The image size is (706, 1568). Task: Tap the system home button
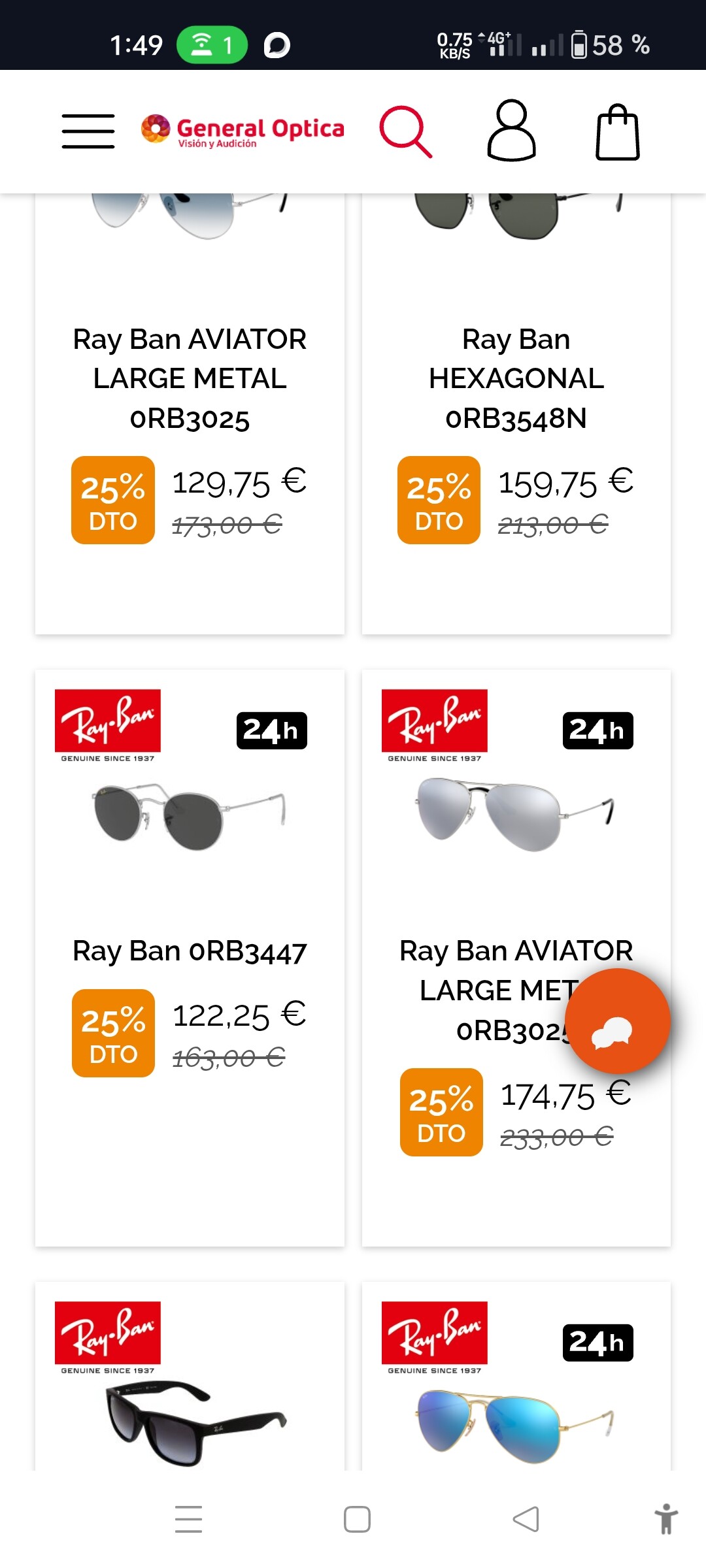(x=357, y=1519)
